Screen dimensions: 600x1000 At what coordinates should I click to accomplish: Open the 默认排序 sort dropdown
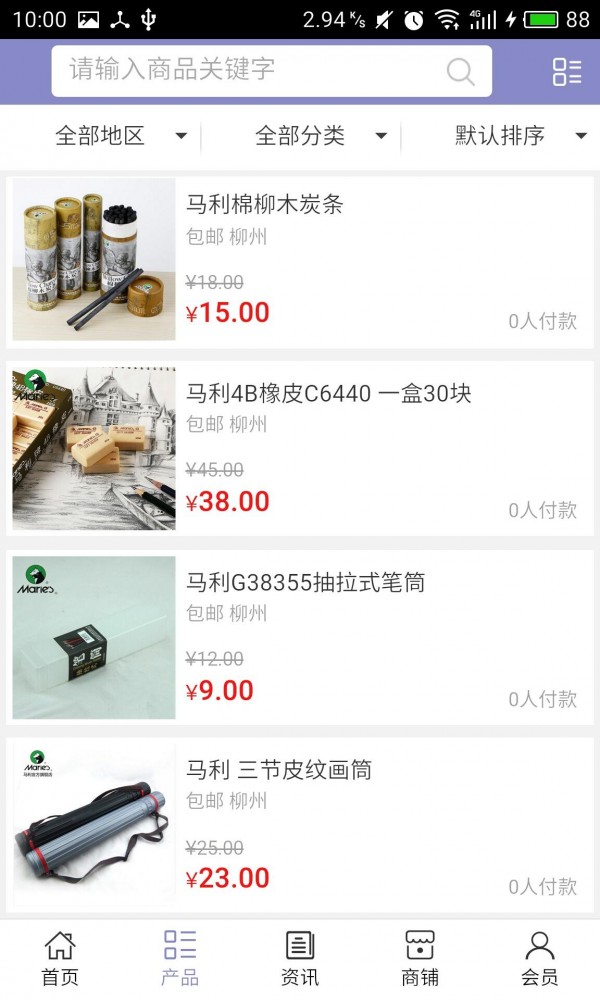point(520,136)
